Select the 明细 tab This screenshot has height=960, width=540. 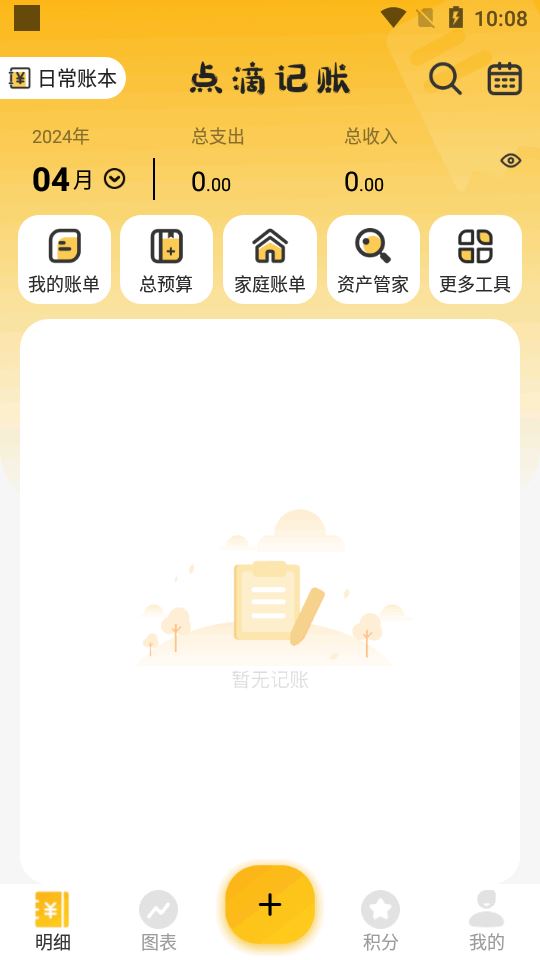pyautogui.click(x=52, y=921)
